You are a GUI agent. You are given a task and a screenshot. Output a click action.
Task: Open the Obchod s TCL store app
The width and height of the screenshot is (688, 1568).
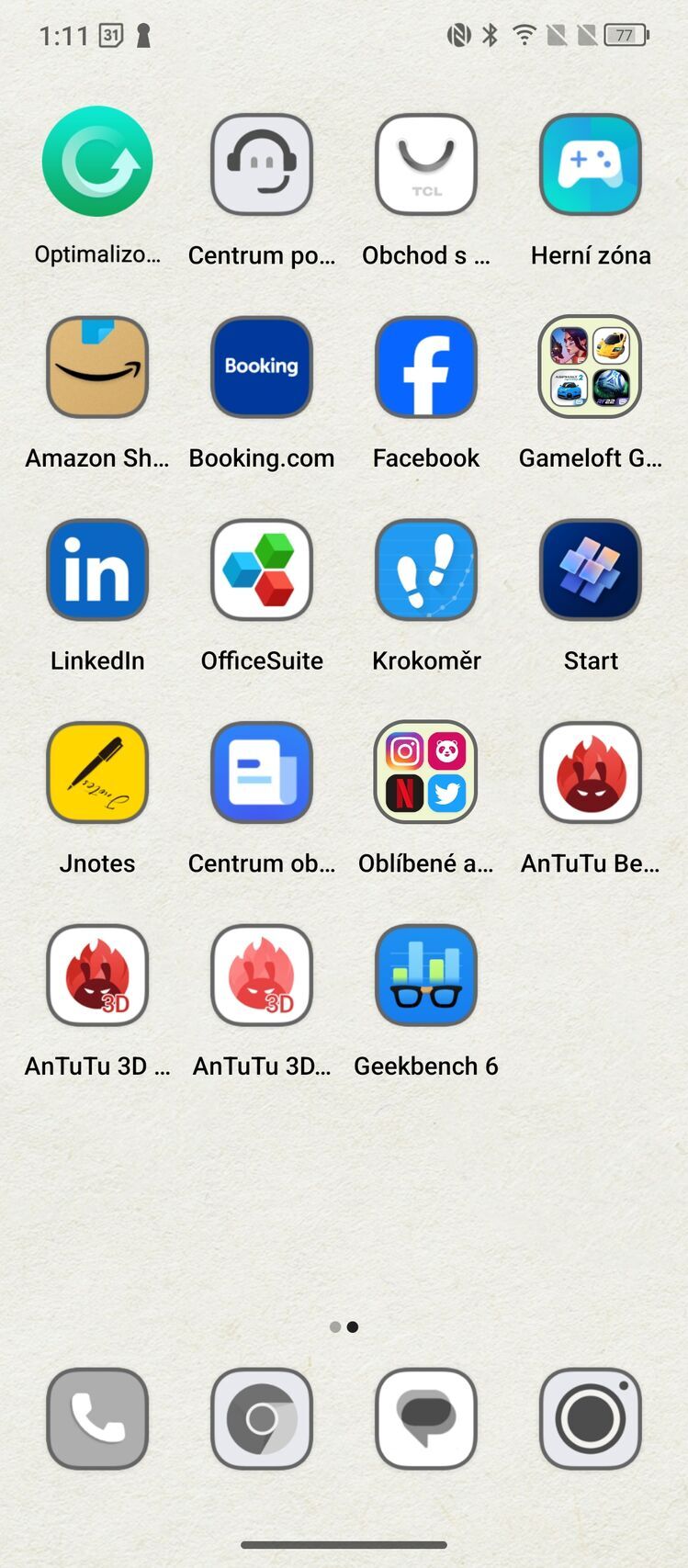point(426,164)
